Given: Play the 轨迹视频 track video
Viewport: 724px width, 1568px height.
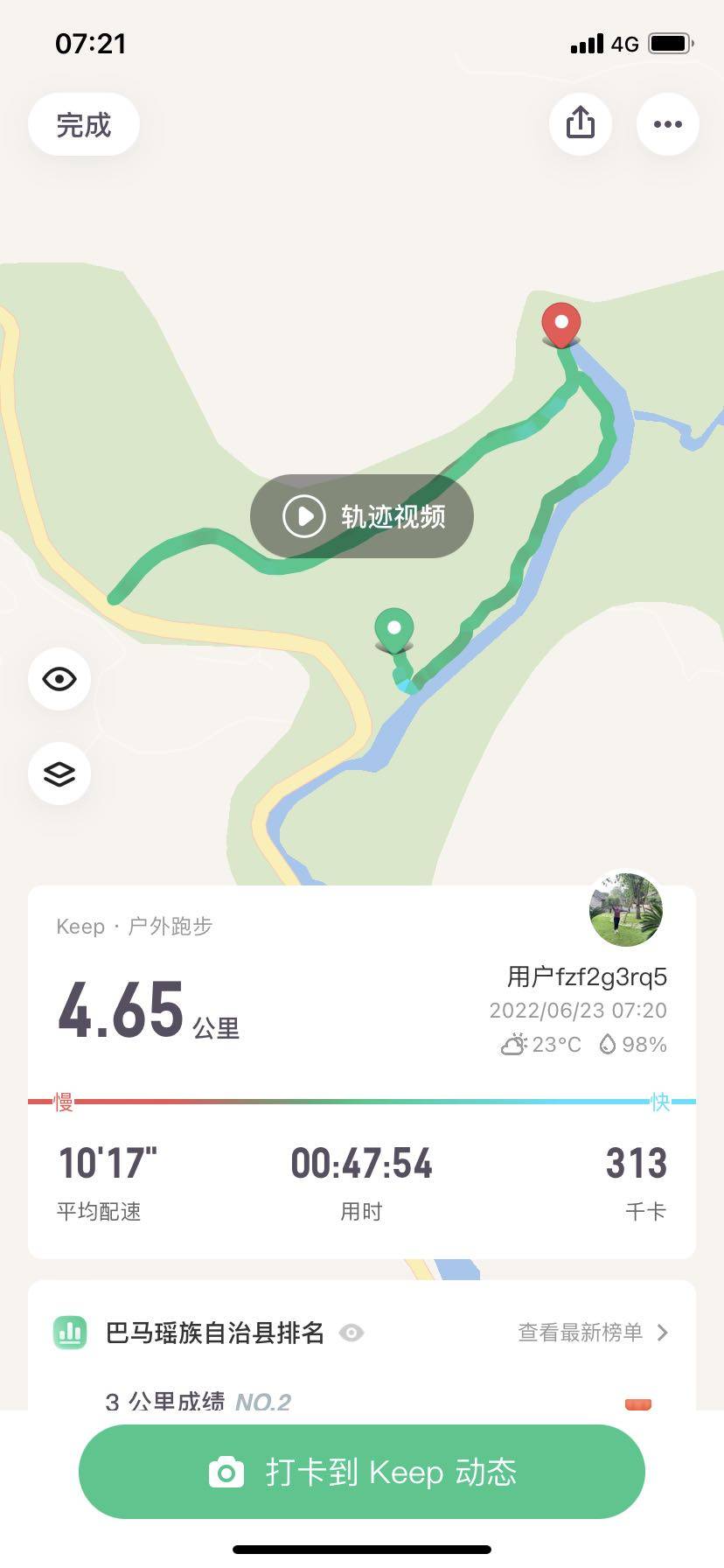Looking at the screenshot, I should tap(362, 516).
